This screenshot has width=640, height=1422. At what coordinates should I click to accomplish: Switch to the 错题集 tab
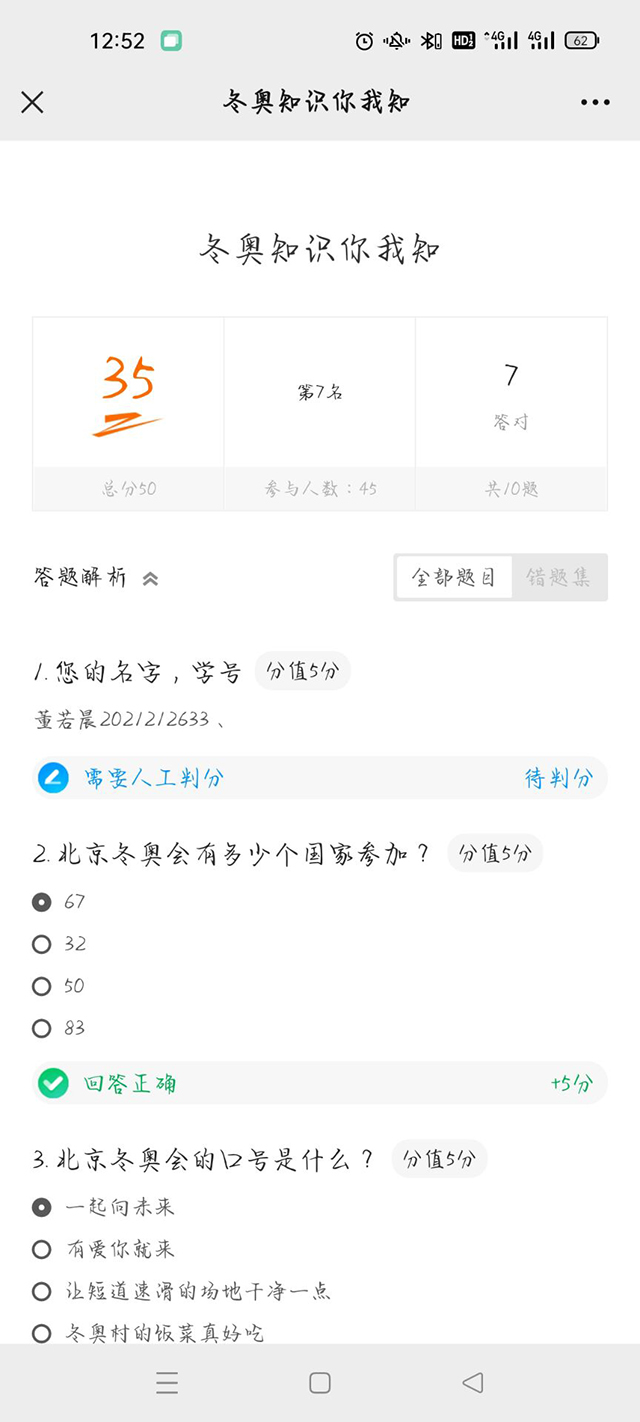(x=558, y=577)
